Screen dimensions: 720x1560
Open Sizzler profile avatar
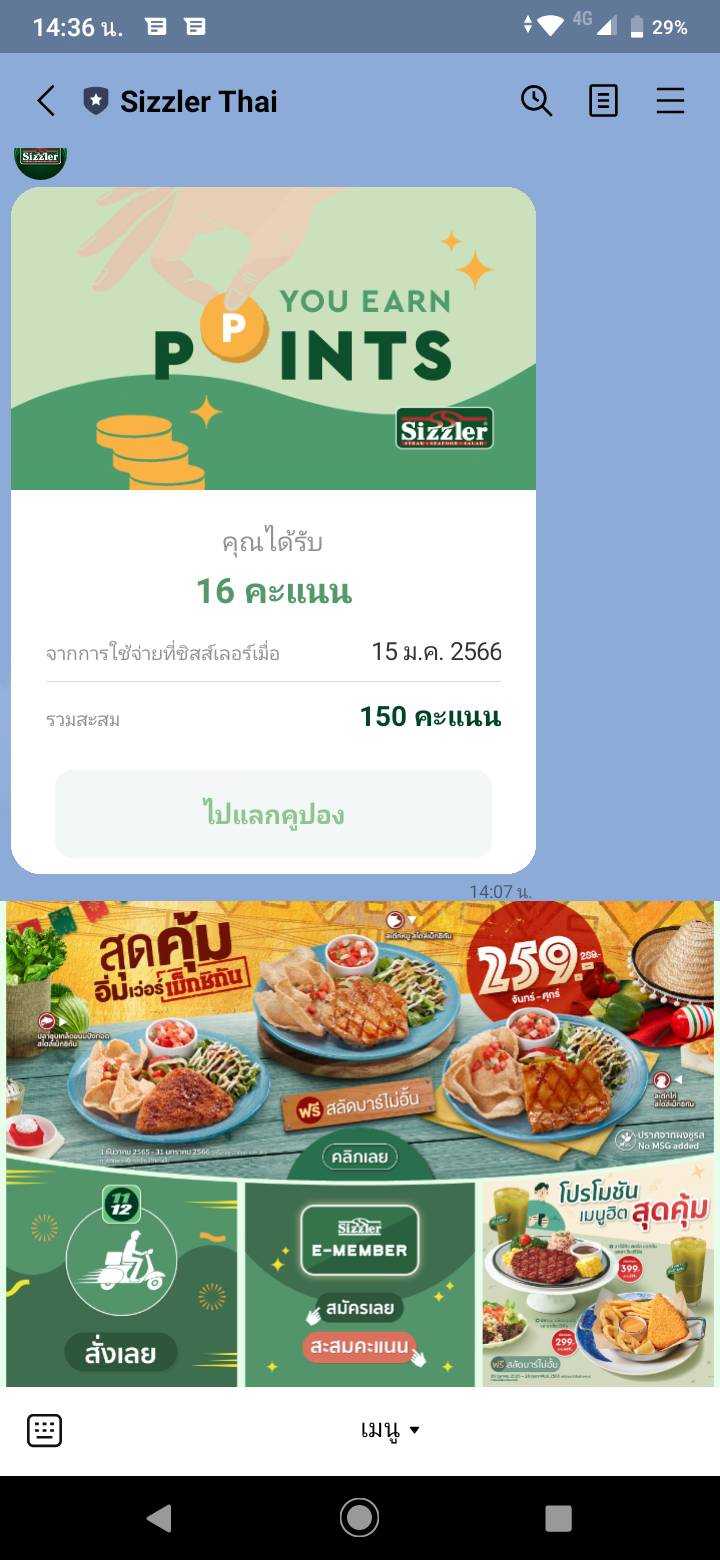click(x=40, y=160)
